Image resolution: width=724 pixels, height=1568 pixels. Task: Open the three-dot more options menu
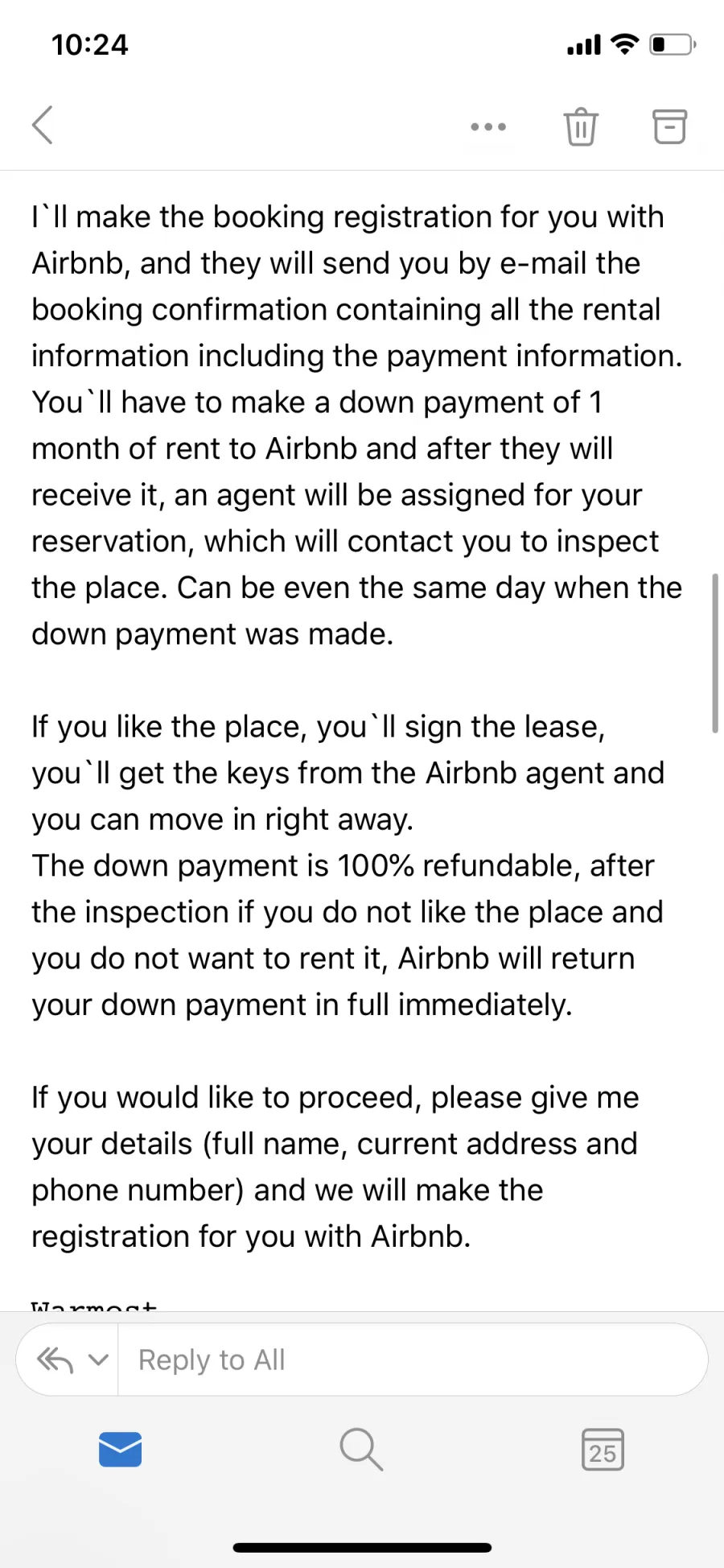click(488, 126)
